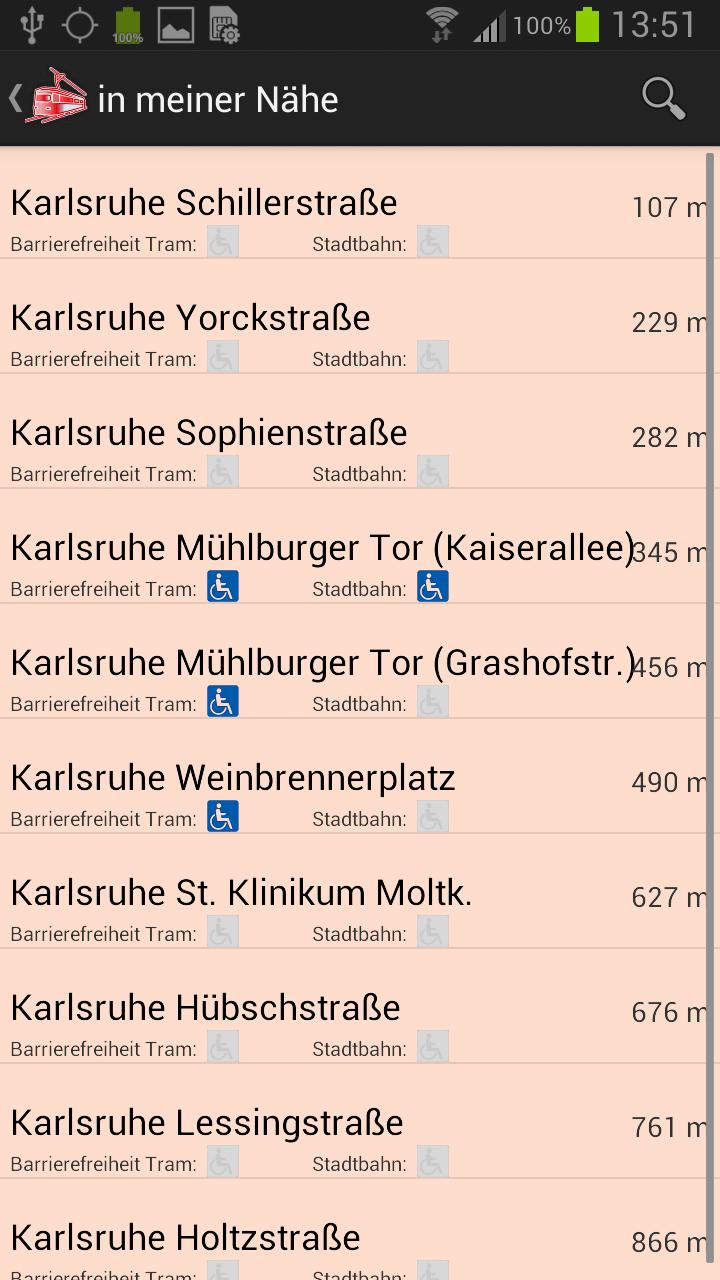
Task: Go back using the left chevron arrow
Action: (13, 98)
